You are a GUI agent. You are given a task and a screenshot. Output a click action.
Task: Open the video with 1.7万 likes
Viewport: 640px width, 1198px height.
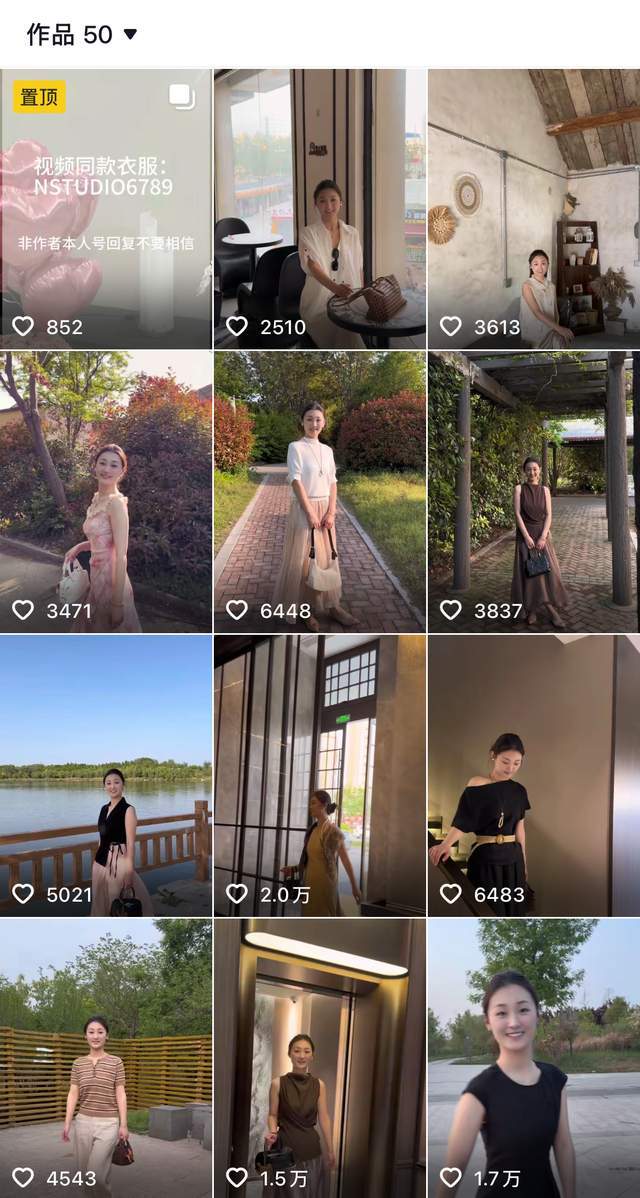coord(533,1058)
